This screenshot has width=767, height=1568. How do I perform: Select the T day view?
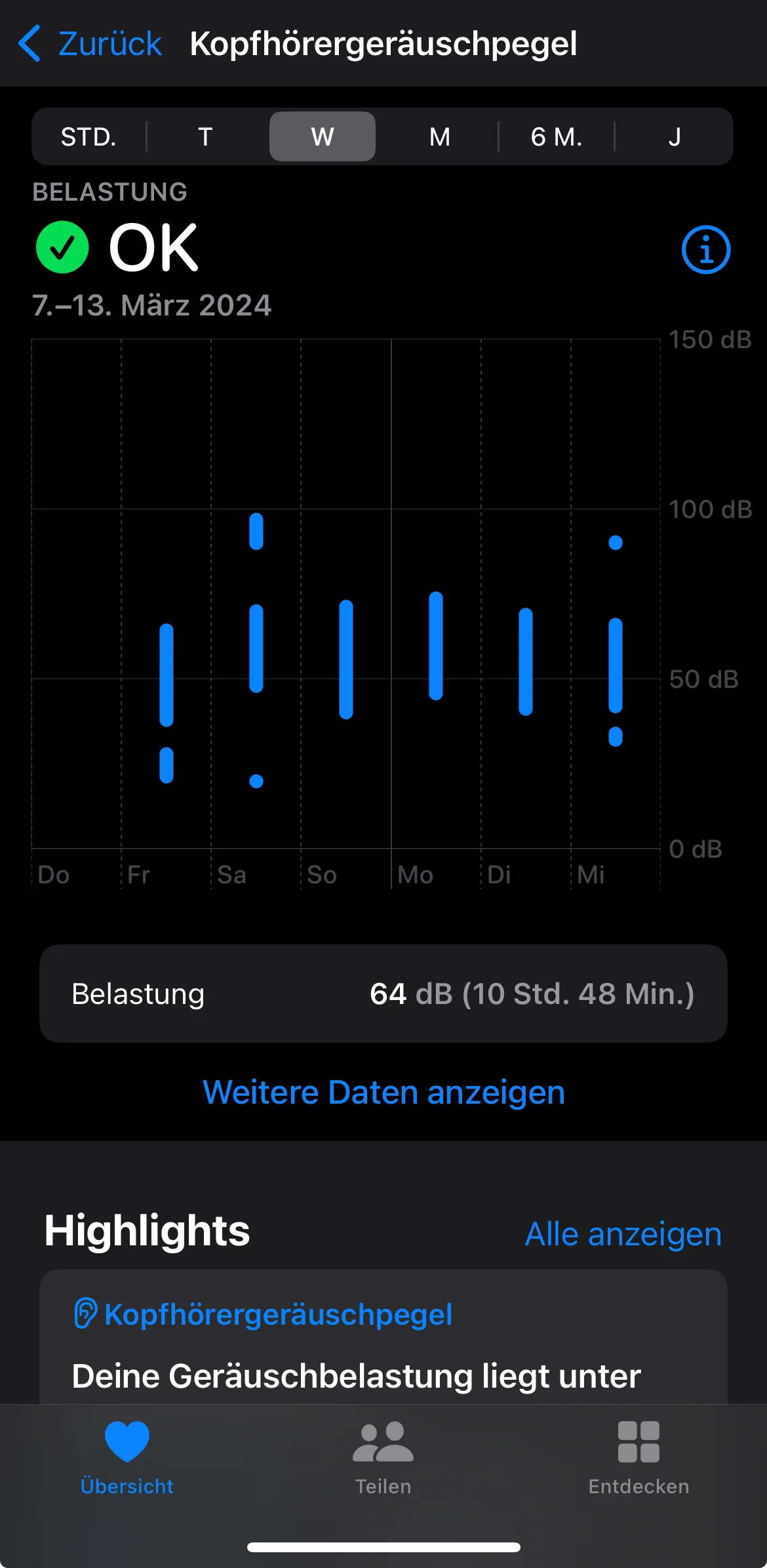(x=205, y=136)
